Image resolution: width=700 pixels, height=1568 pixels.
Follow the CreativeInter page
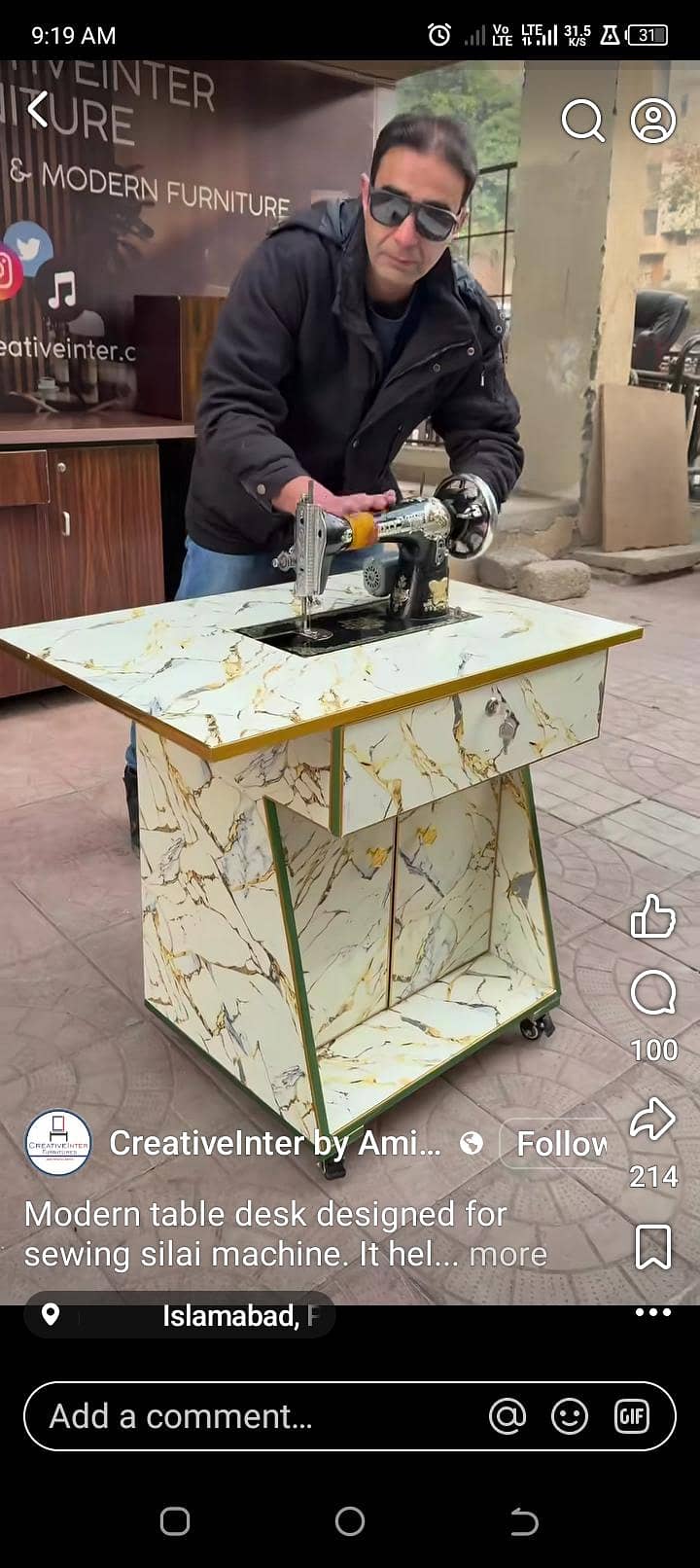pos(561,1144)
